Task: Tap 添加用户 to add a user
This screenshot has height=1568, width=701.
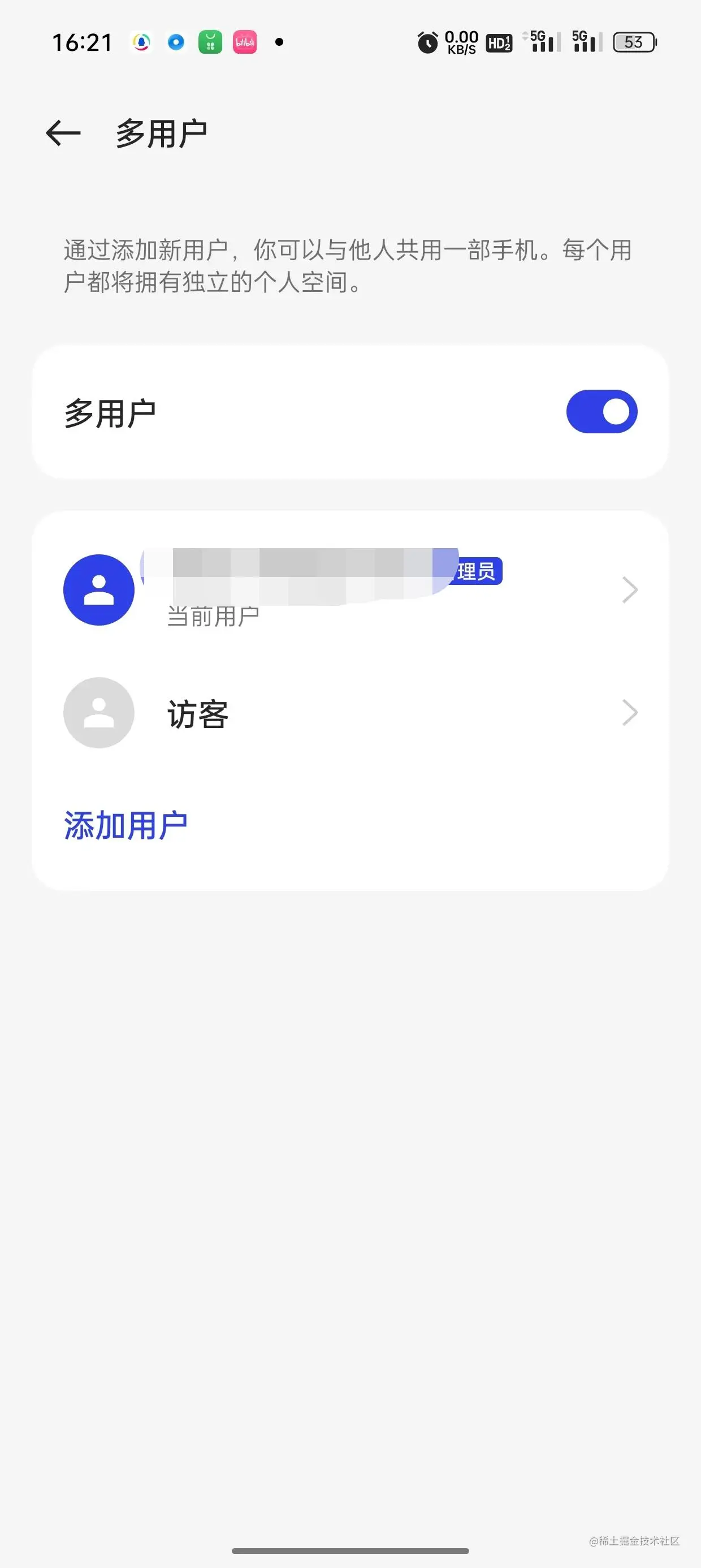Action: pos(126,826)
